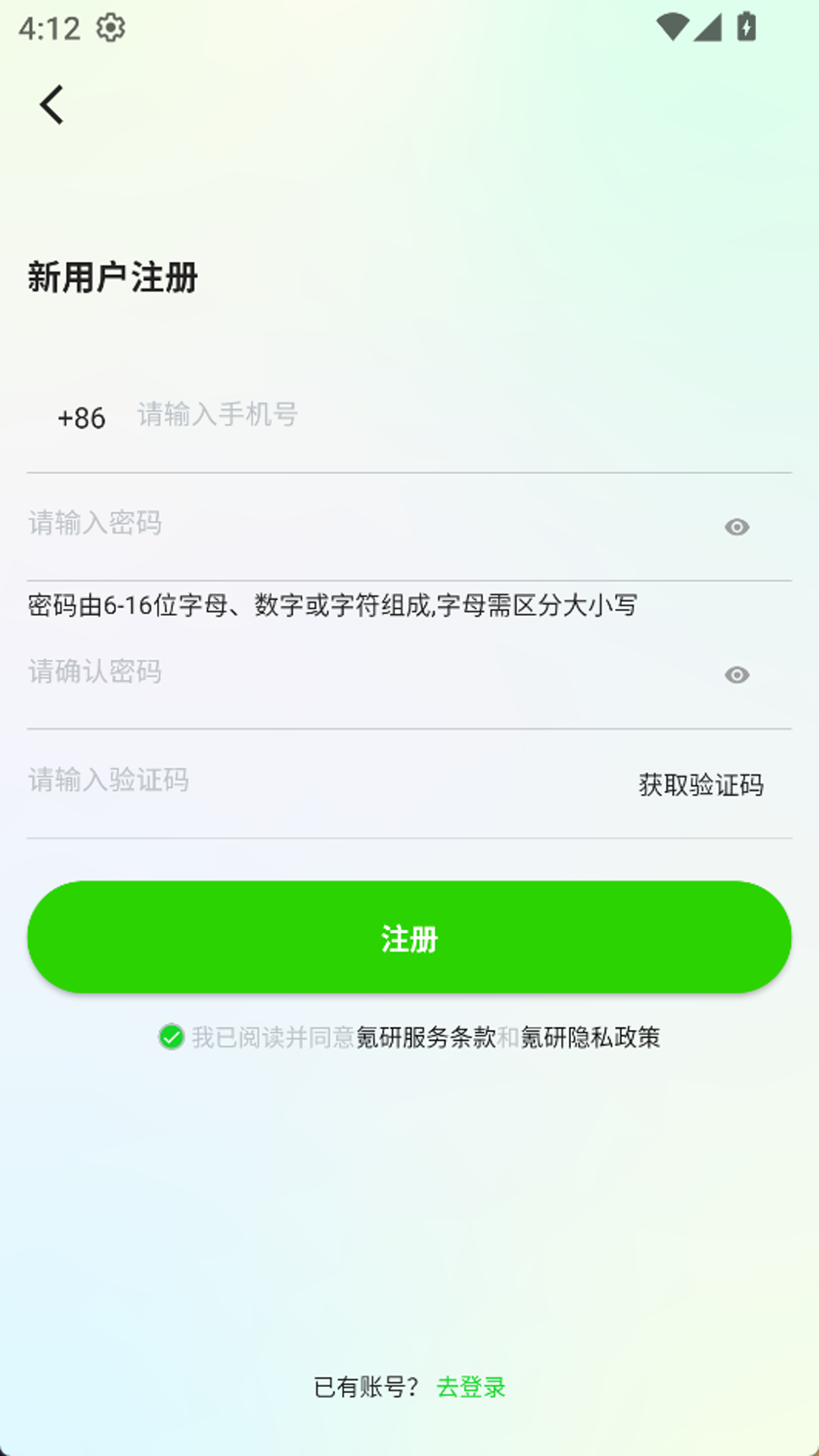Reveal the confirmation password

(736, 674)
